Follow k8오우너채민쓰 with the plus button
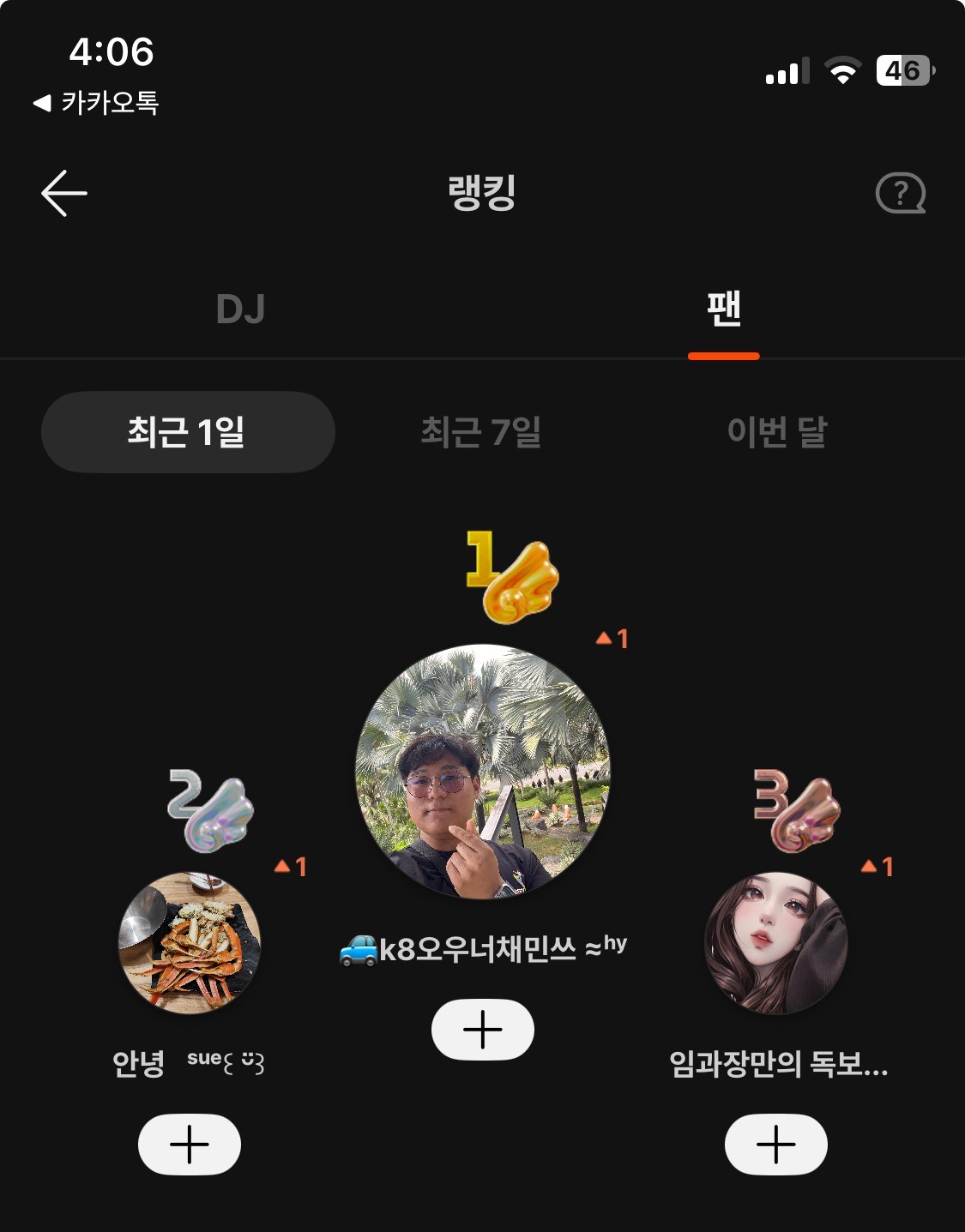 click(483, 1029)
